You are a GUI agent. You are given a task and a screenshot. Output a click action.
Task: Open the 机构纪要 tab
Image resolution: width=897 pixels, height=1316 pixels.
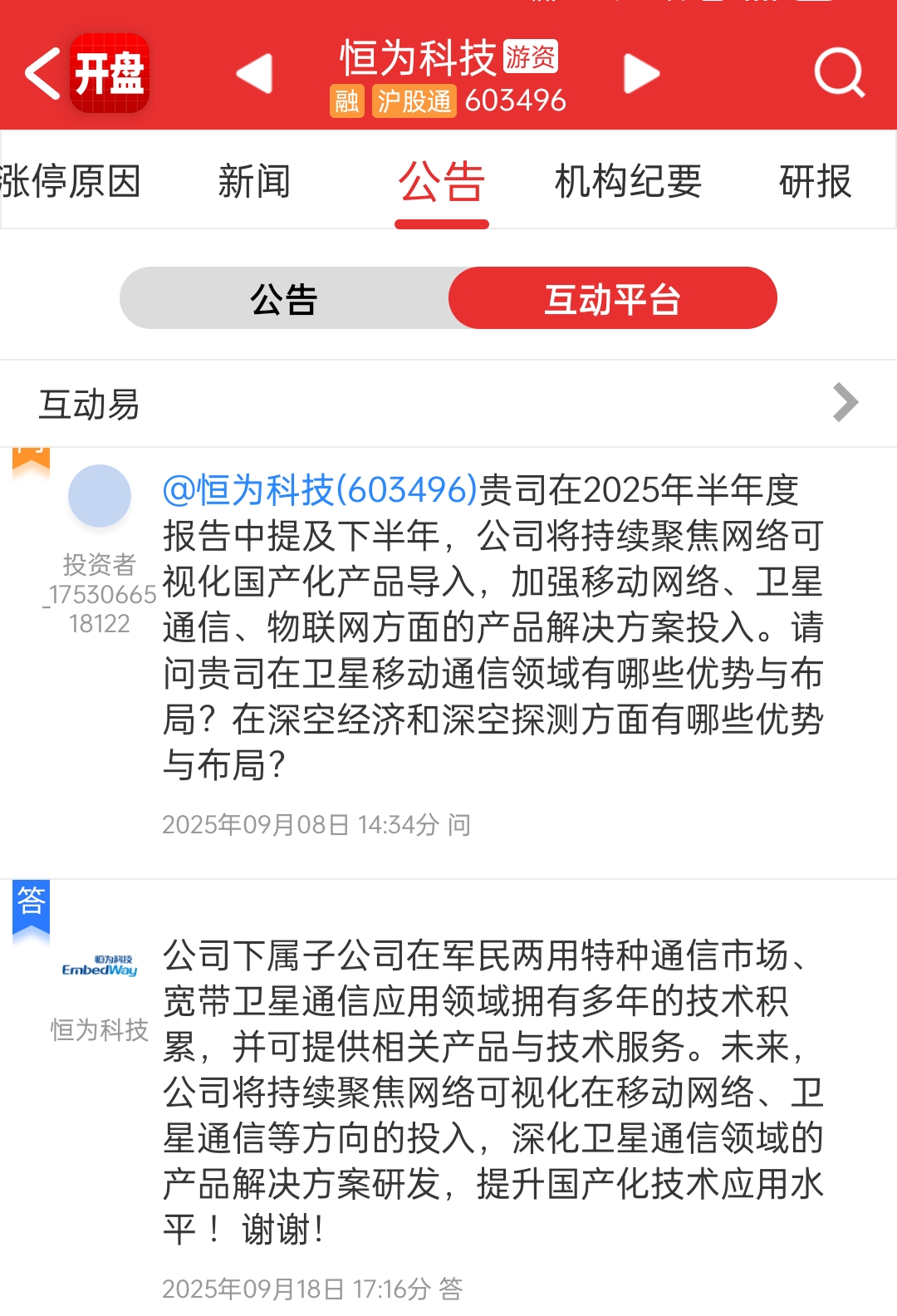(628, 181)
